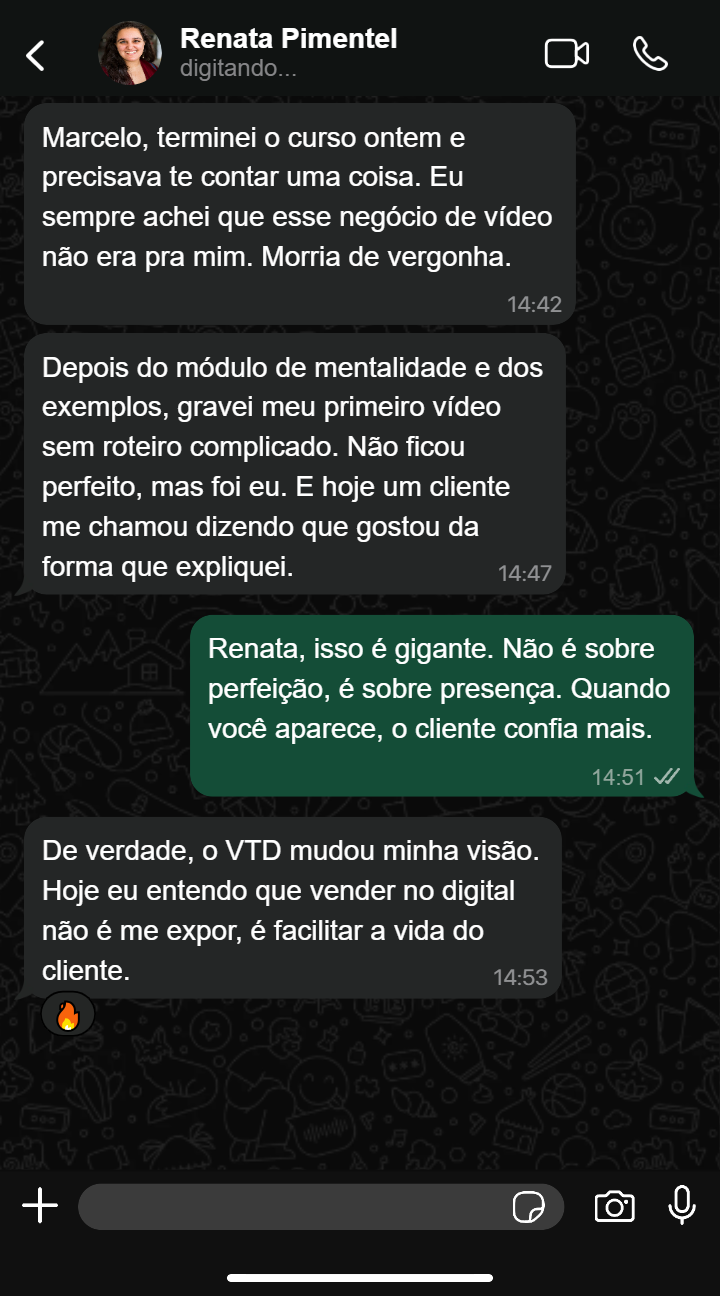Tap the microphone to record audio

click(x=682, y=1206)
